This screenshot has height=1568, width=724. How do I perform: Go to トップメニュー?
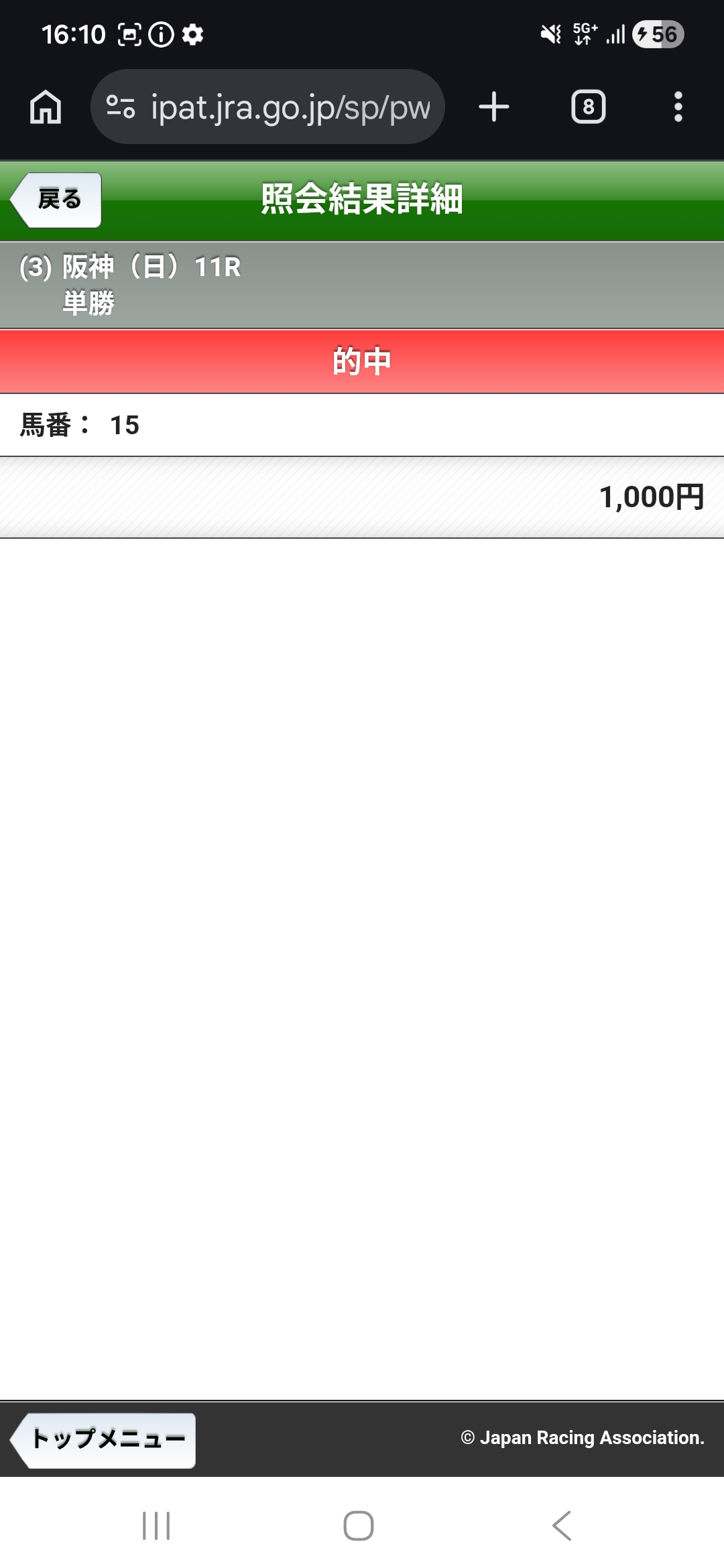pyautogui.click(x=105, y=1440)
